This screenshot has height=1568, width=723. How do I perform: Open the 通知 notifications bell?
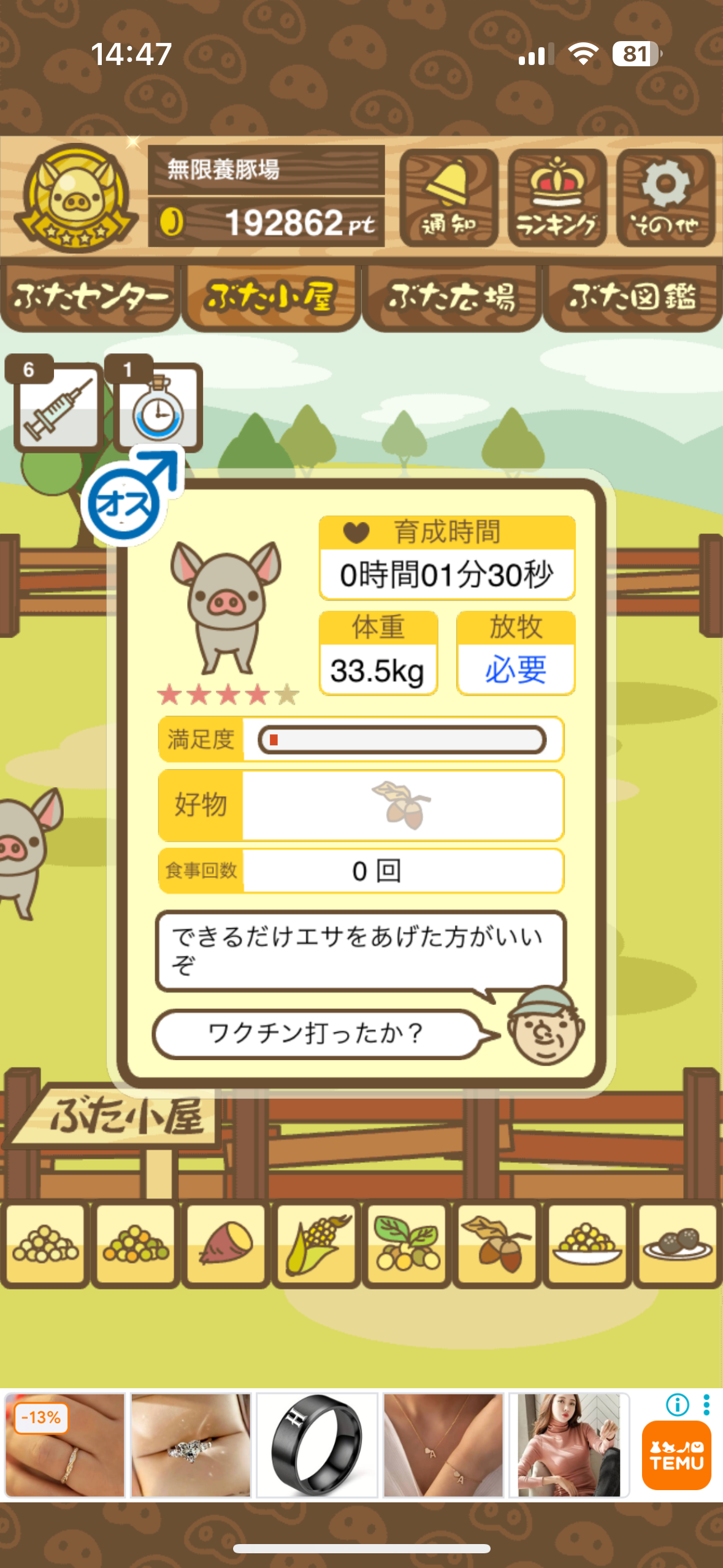click(448, 198)
